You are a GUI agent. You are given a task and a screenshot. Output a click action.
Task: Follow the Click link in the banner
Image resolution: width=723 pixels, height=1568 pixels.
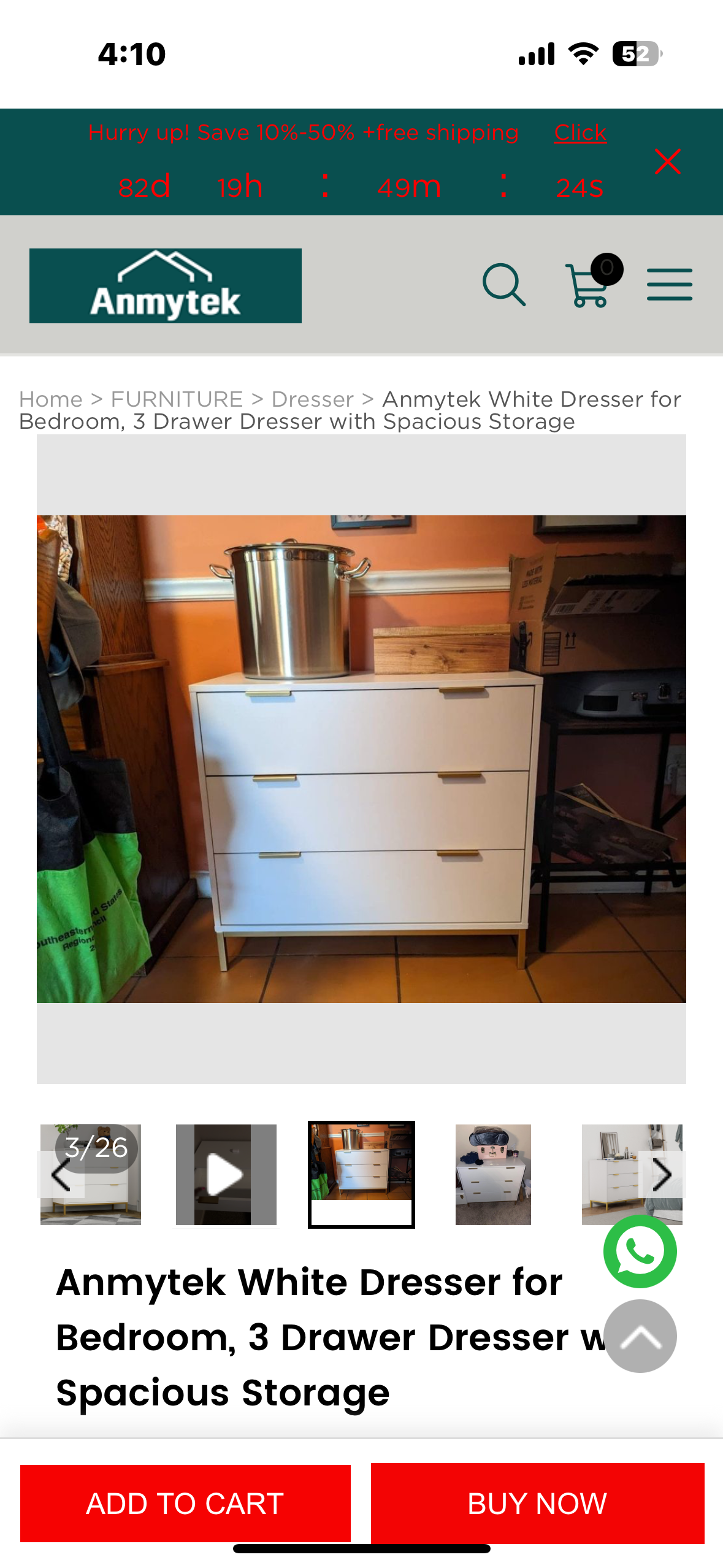[580, 133]
